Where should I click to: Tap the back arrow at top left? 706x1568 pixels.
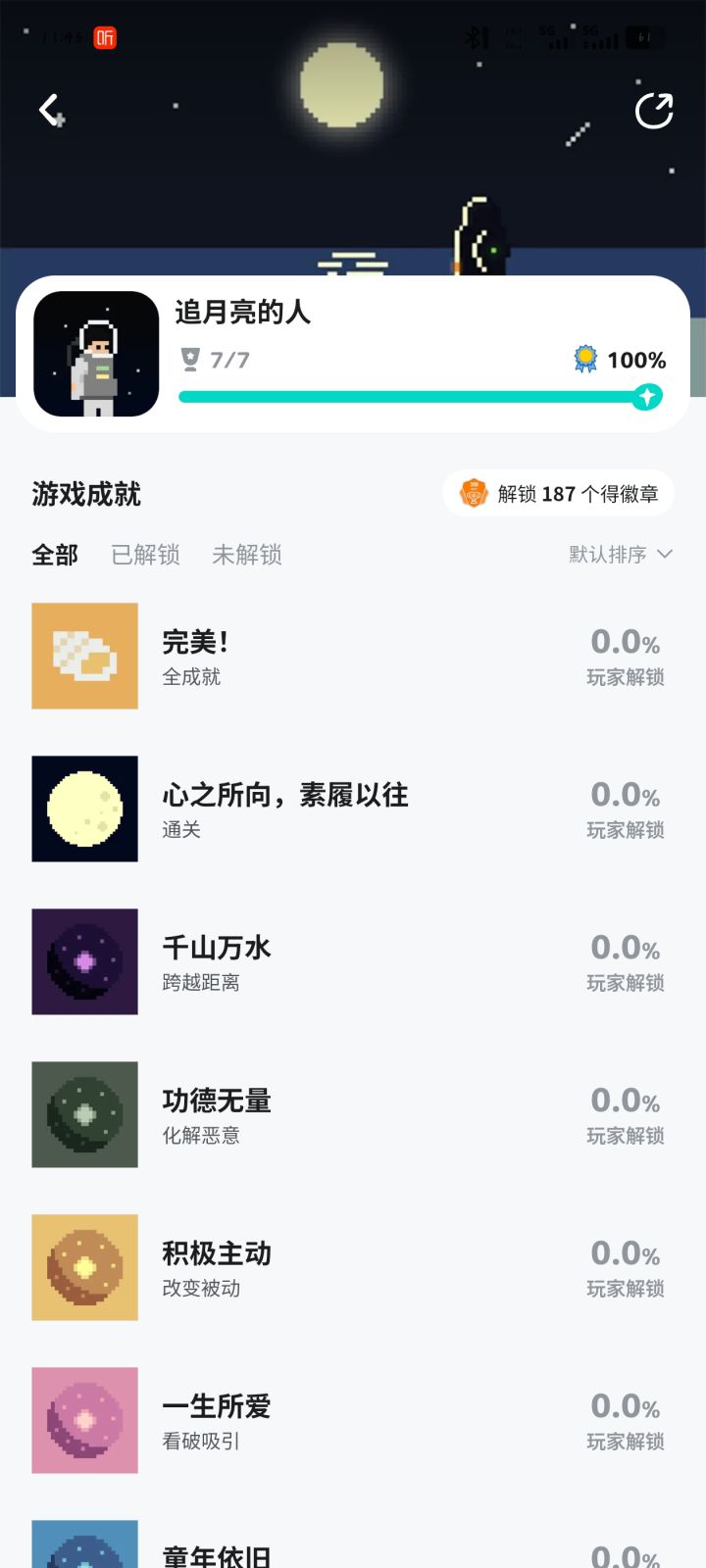49,110
